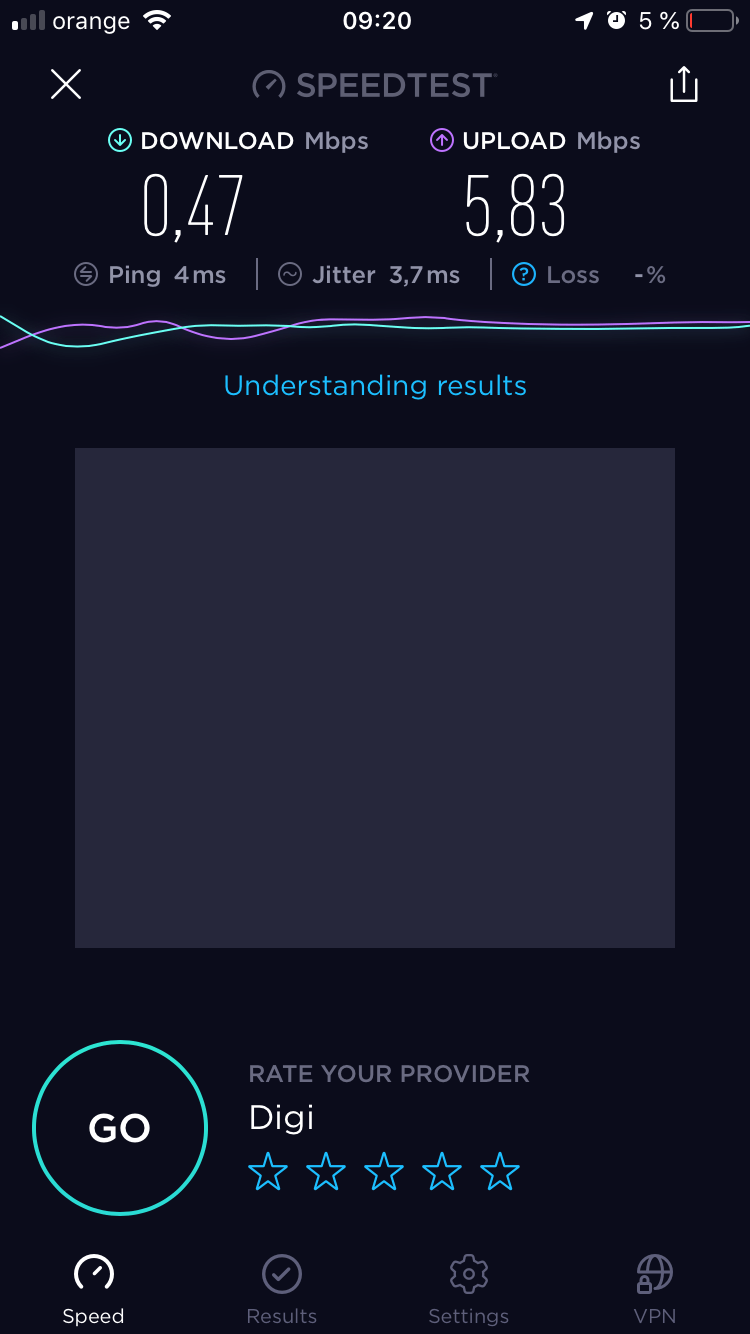
Task: Rate Digi one star
Action: (267, 1172)
